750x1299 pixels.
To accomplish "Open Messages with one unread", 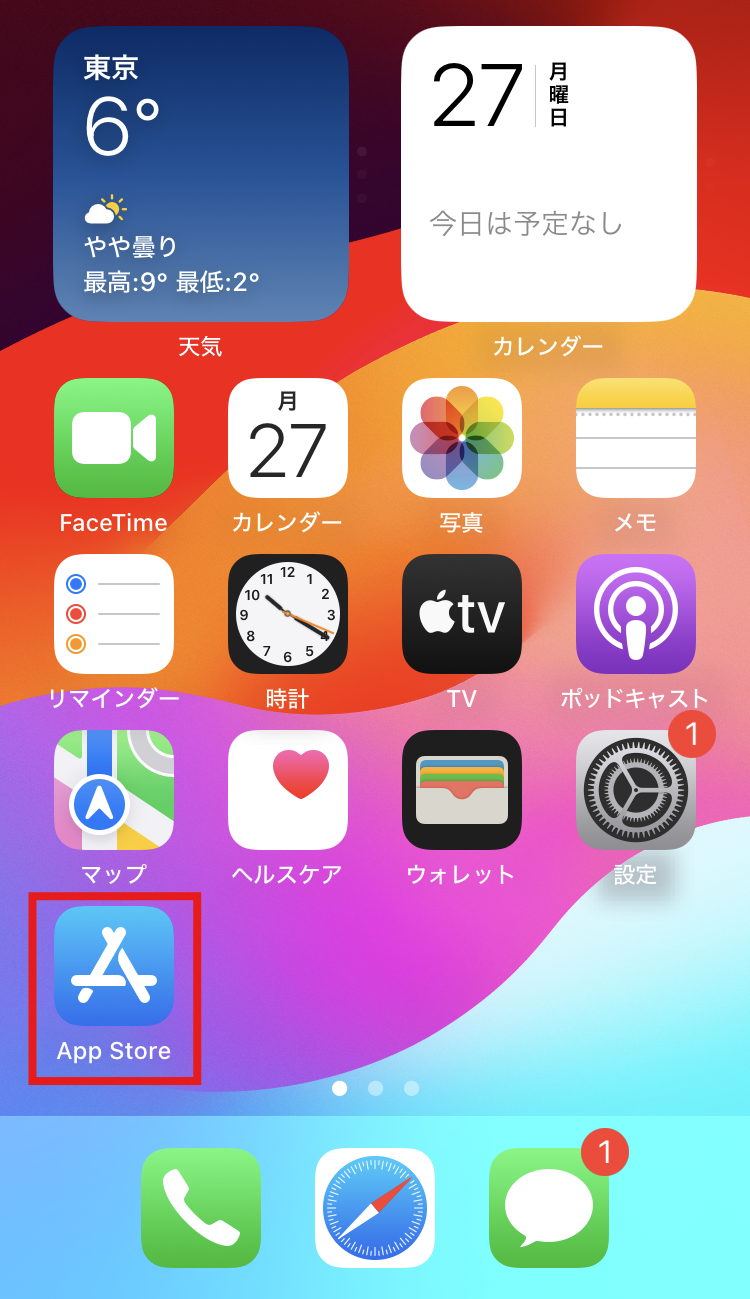I will point(549,1208).
